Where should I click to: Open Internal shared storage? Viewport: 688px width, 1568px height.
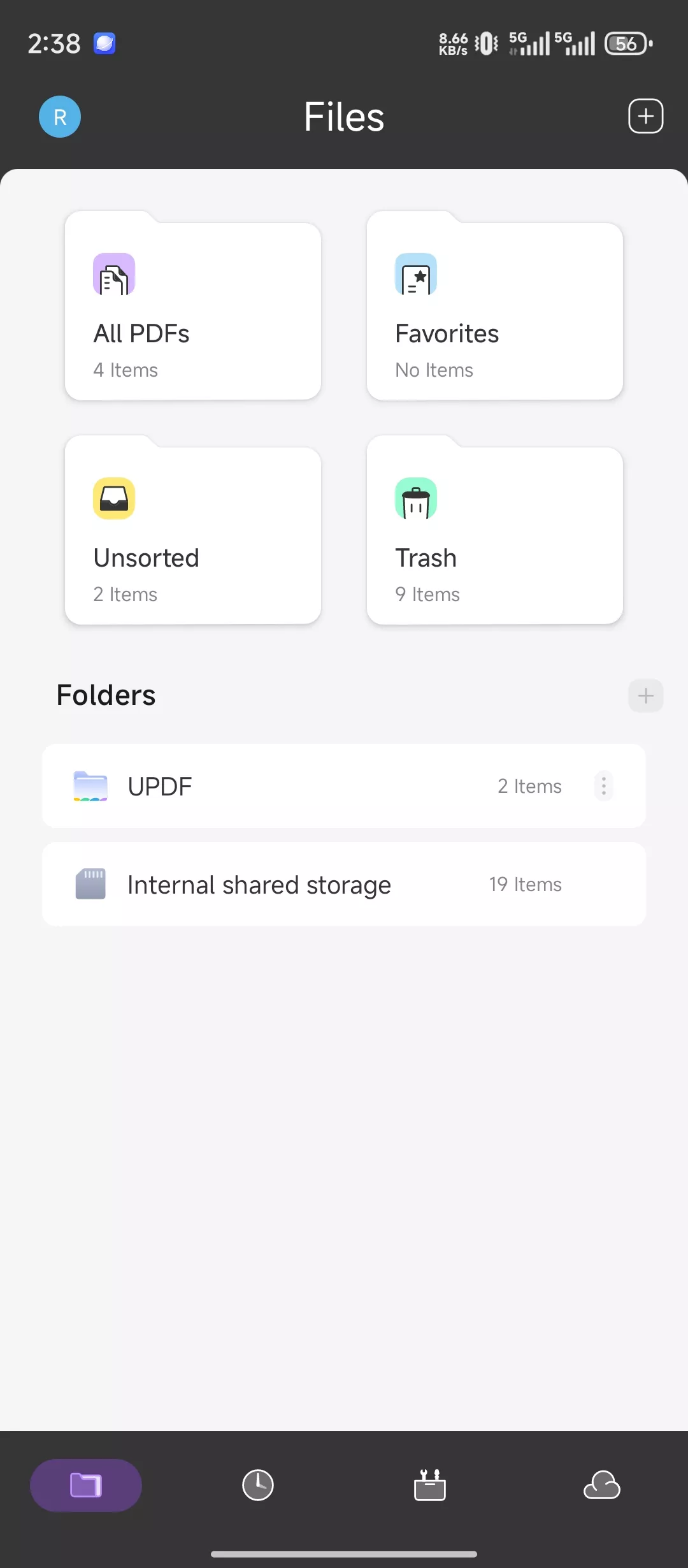click(344, 884)
